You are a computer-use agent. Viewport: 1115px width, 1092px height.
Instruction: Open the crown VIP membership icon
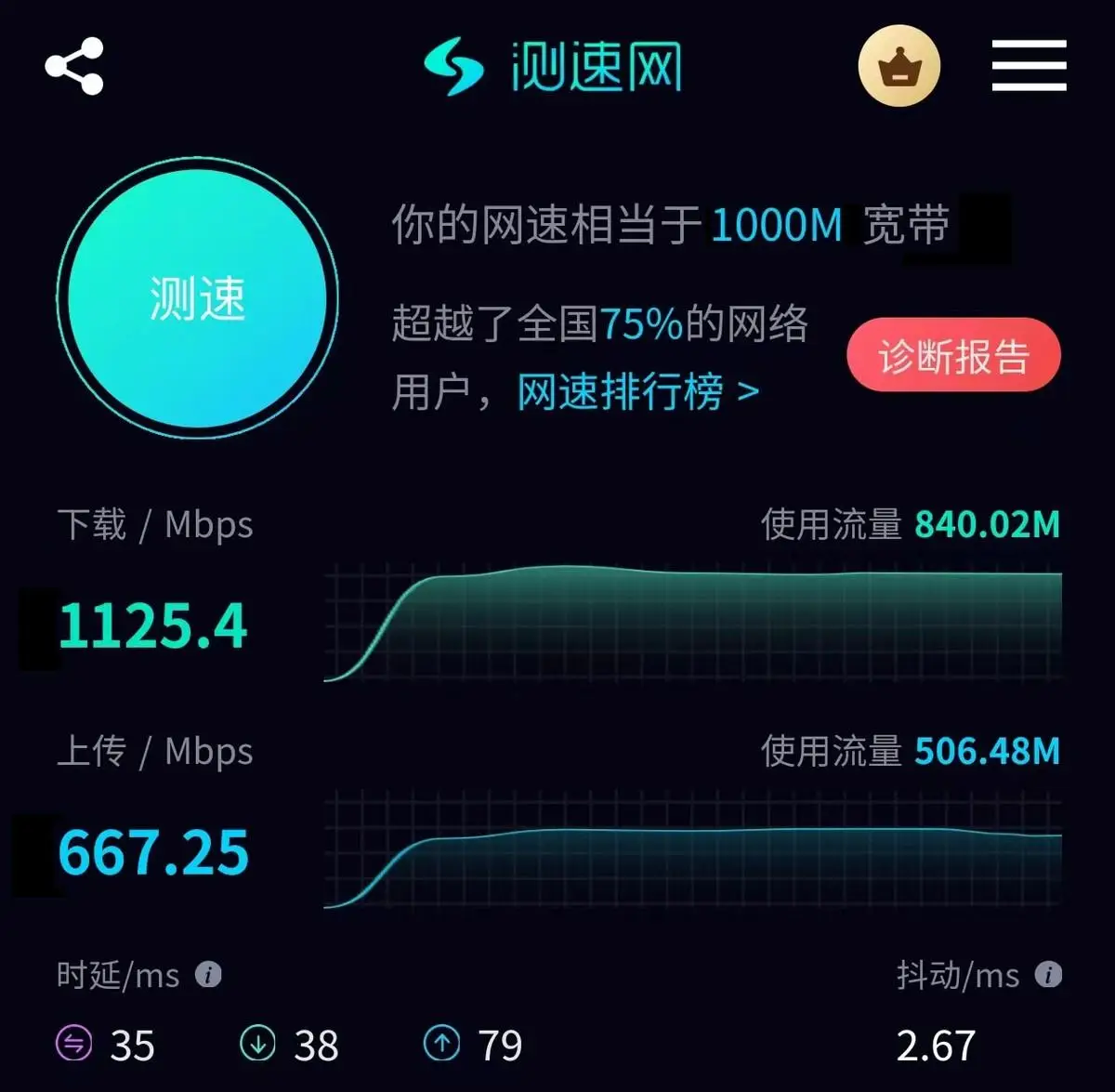899,66
